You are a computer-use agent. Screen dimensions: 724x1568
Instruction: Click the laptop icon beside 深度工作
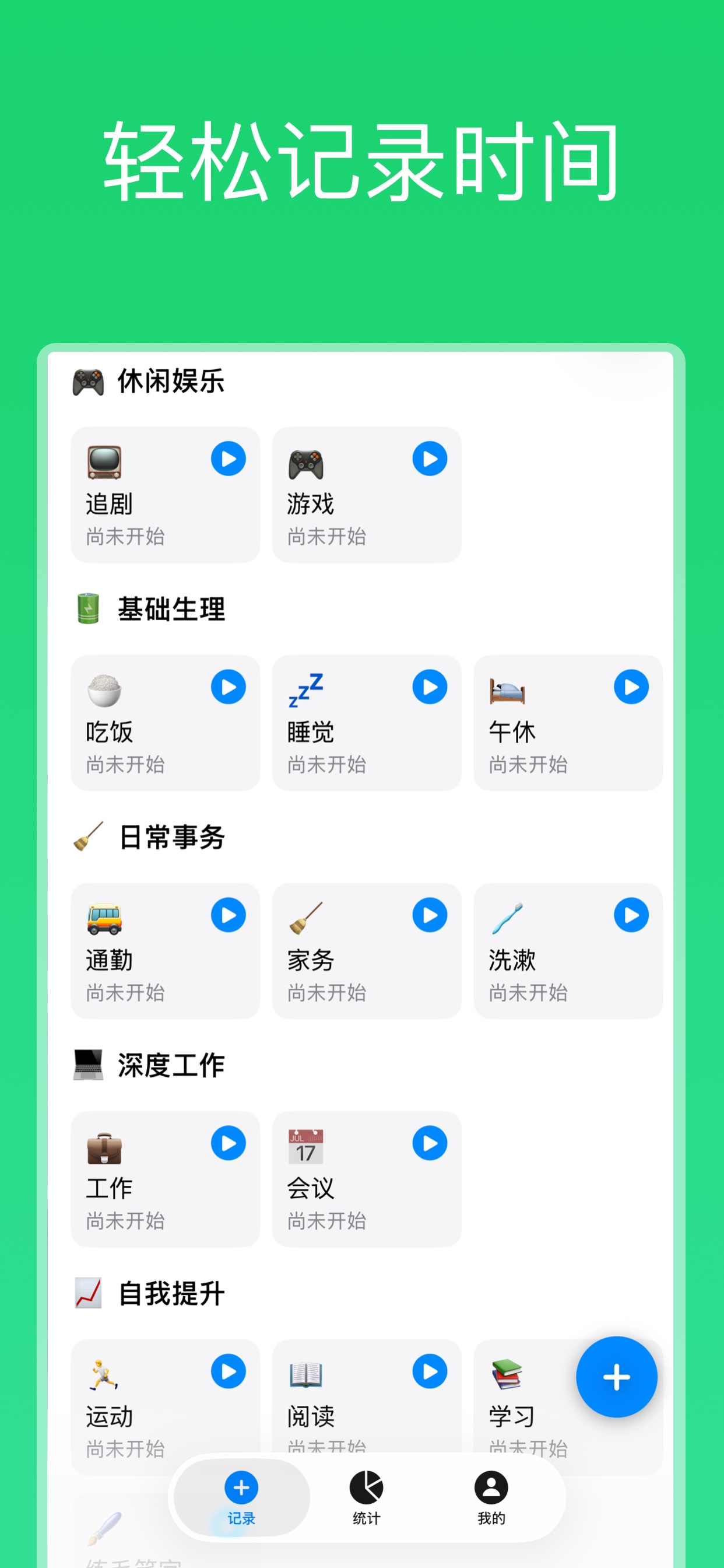(88, 1066)
